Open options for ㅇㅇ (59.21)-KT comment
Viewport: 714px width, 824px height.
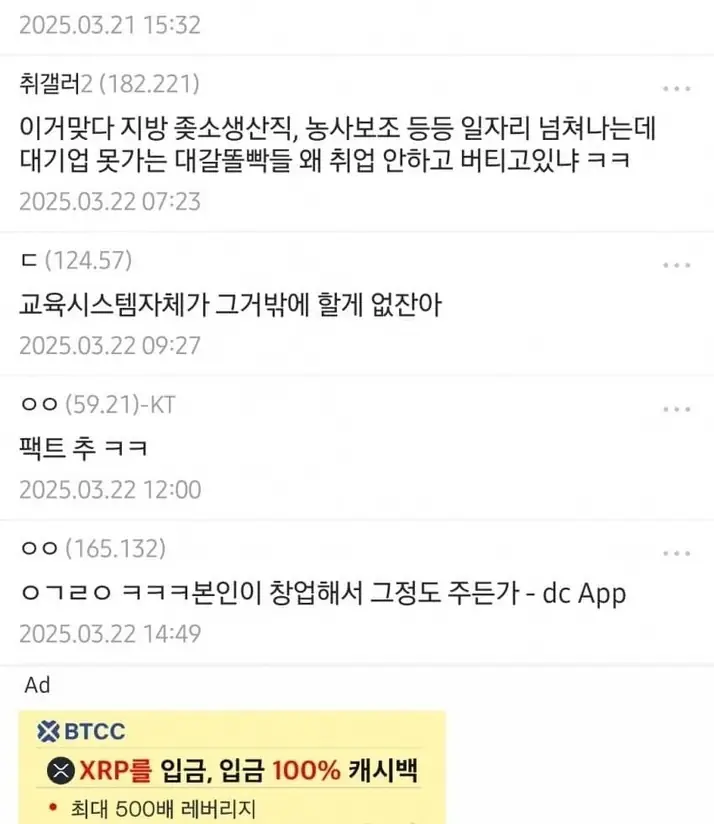[677, 409]
